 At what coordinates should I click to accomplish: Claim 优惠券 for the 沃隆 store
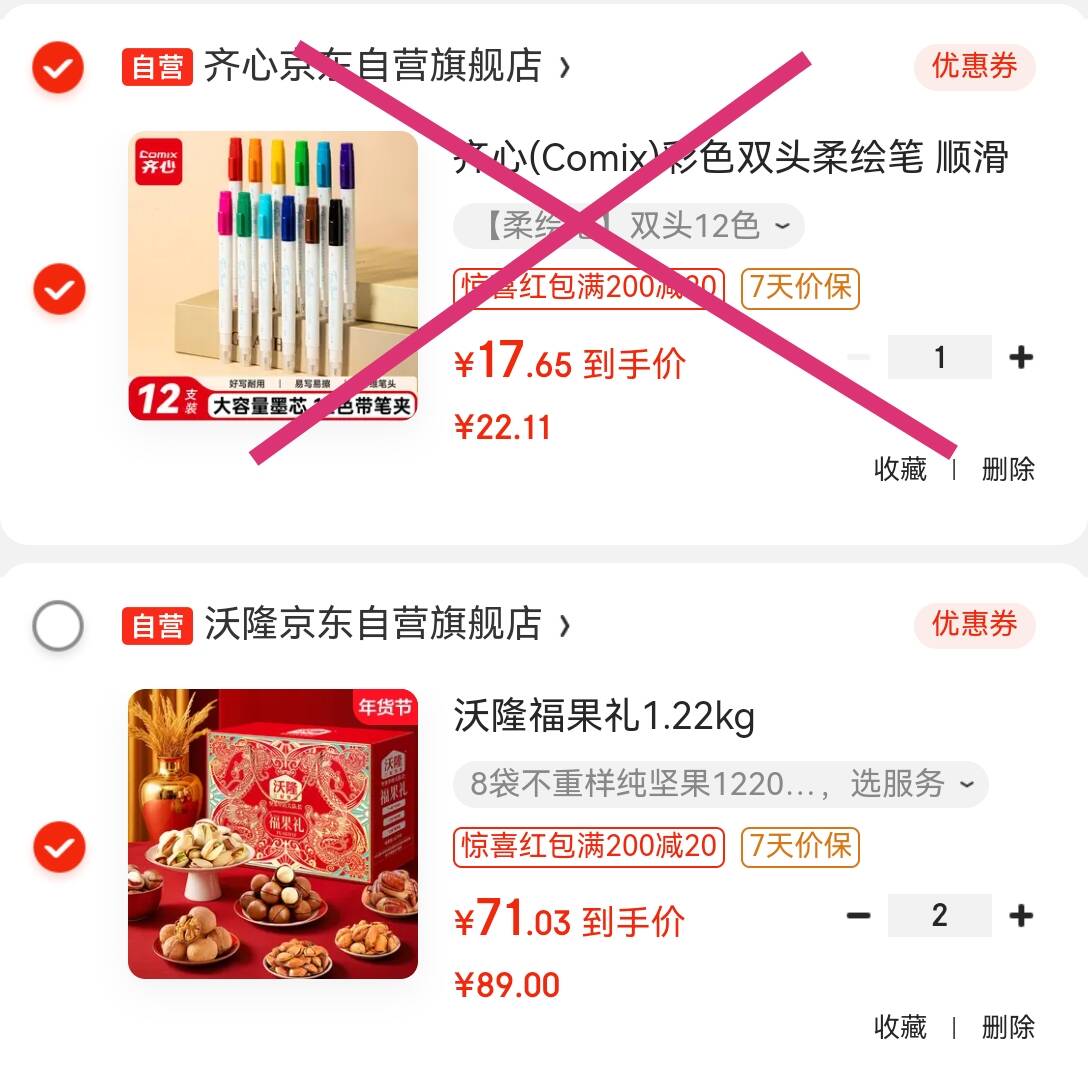974,625
